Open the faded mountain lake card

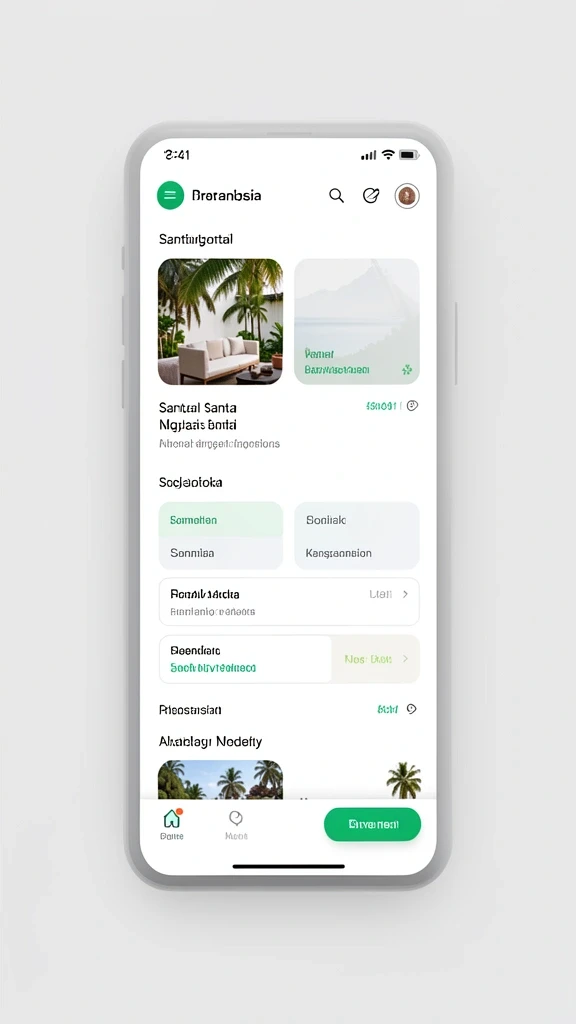pos(357,321)
